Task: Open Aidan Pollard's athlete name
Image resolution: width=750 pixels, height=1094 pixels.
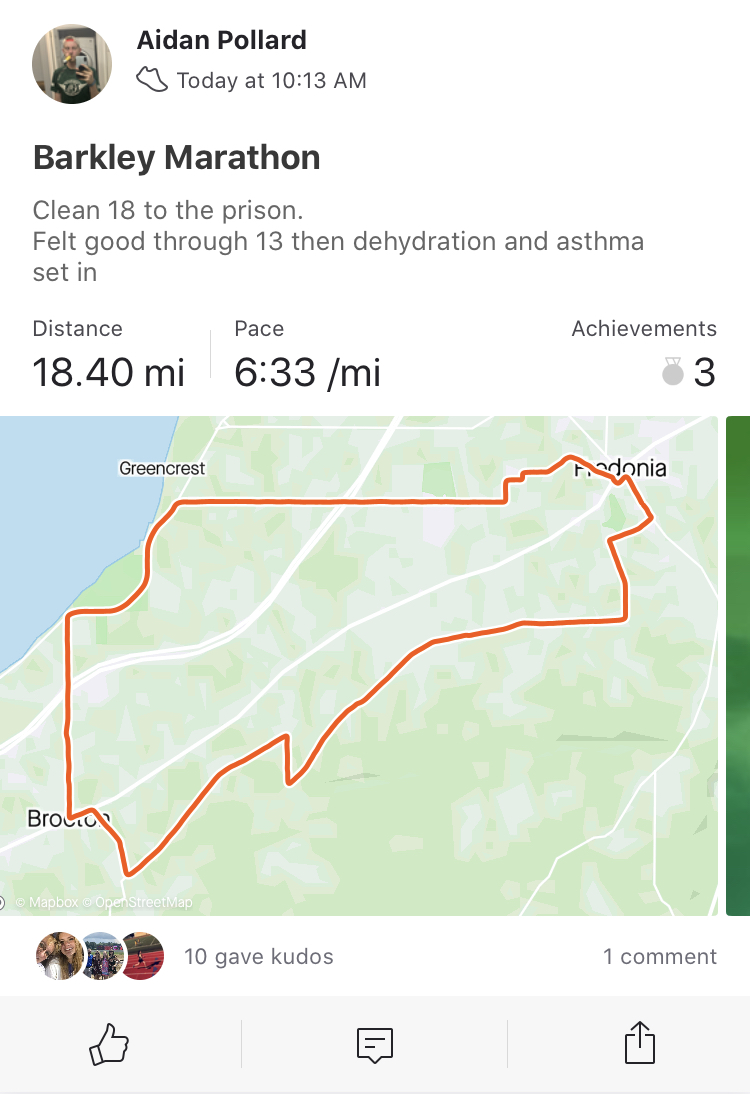Action: (x=221, y=41)
